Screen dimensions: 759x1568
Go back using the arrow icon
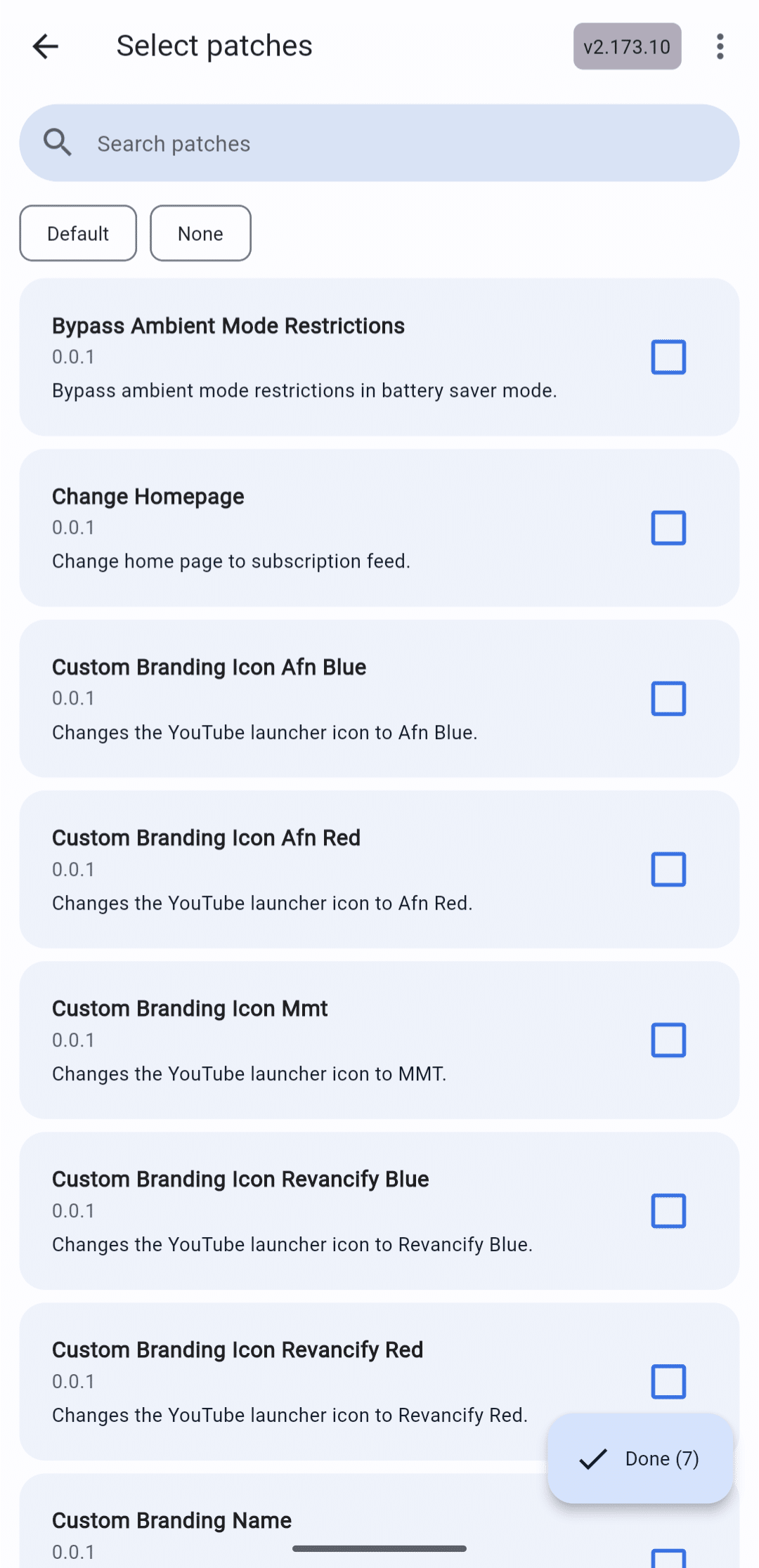pos(46,46)
